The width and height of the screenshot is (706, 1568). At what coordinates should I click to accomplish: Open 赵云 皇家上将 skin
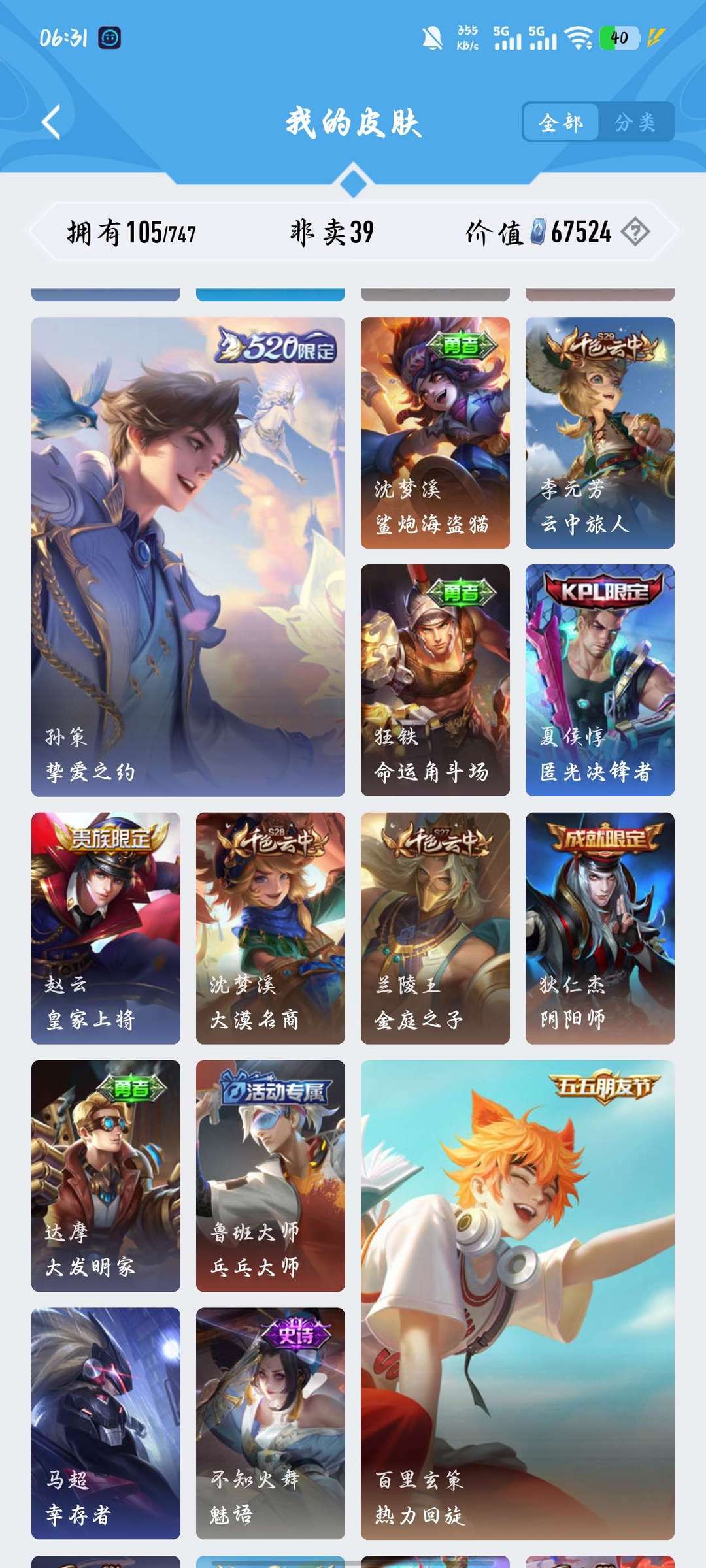click(x=106, y=928)
